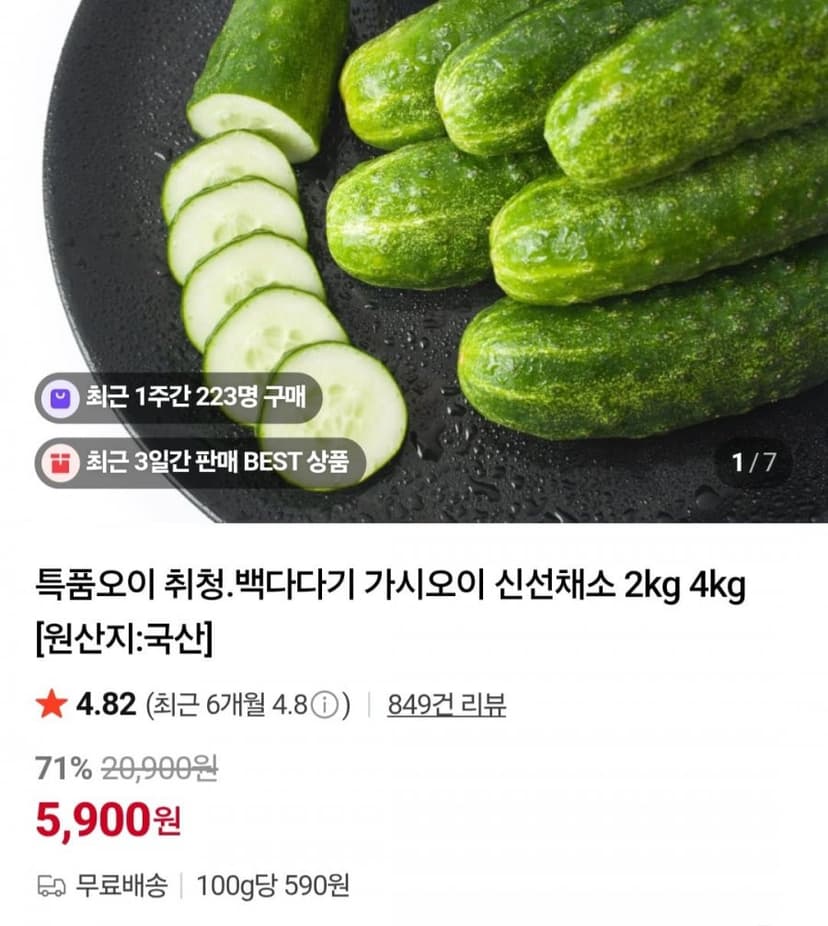
Task: Open the 849건 리뷰 reviews link
Action: pos(446,705)
